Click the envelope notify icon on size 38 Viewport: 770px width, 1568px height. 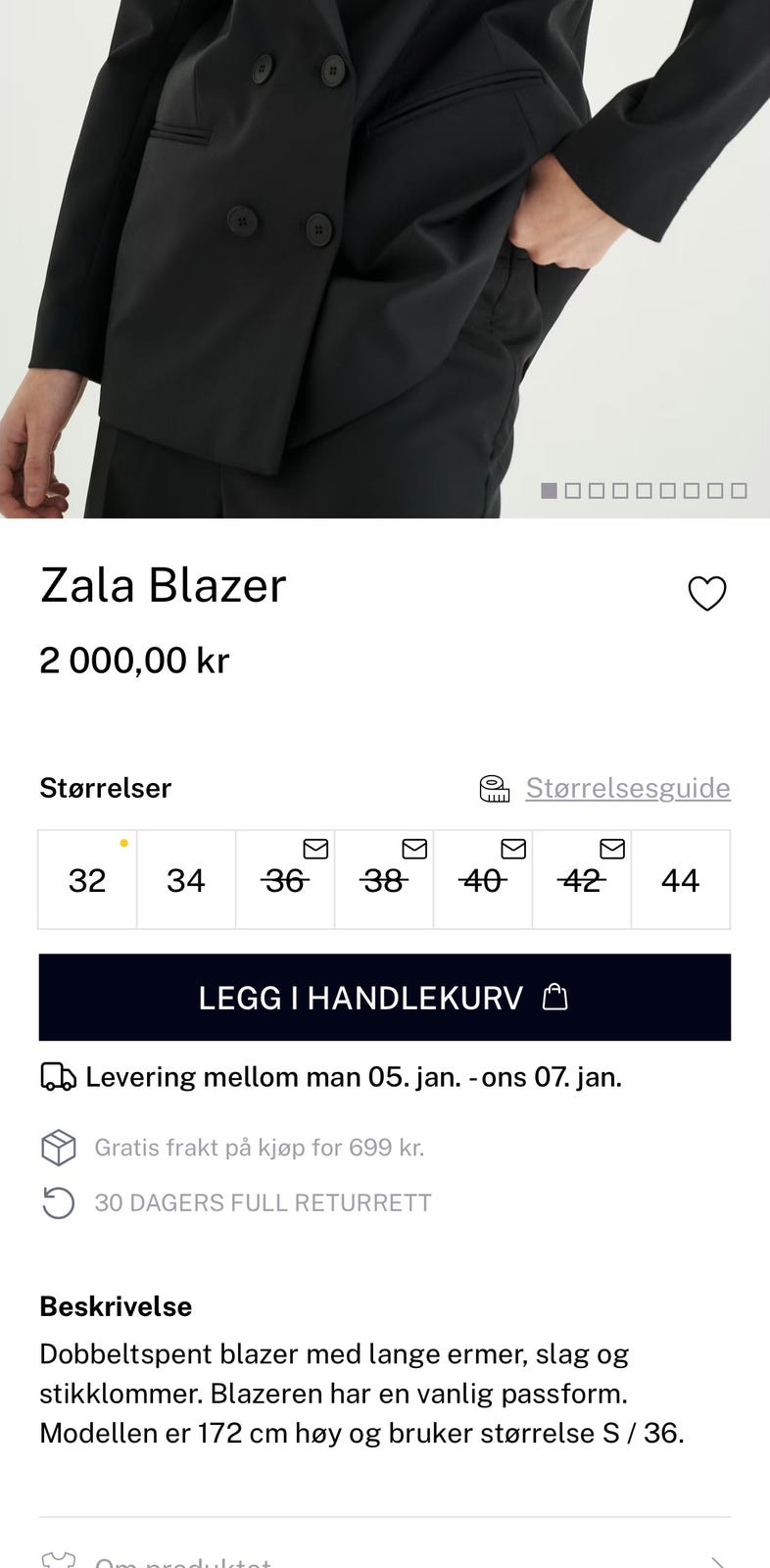[x=413, y=851]
